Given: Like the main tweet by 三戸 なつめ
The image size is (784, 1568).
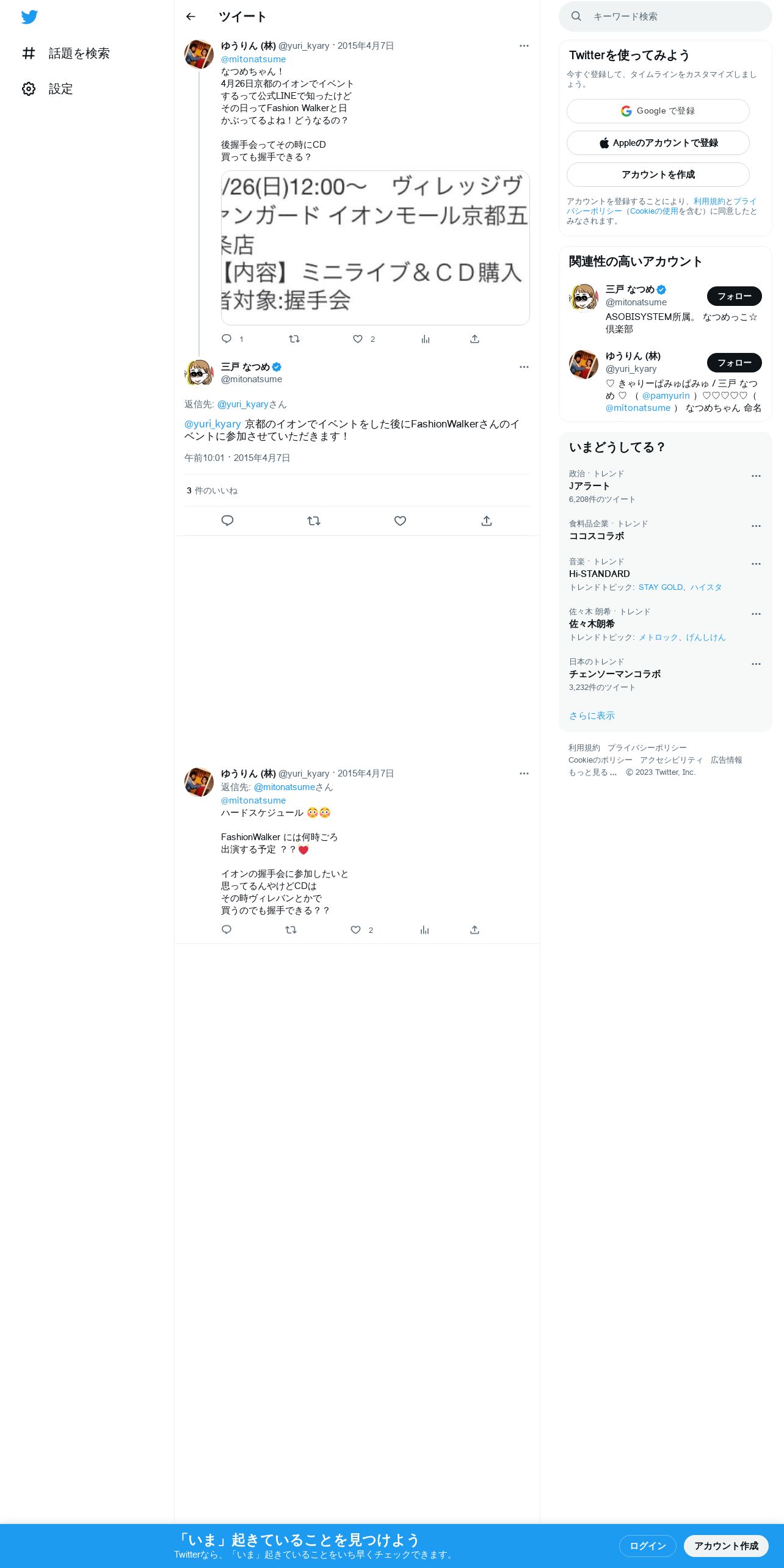Looking at the screenshot, I should 400,521.
